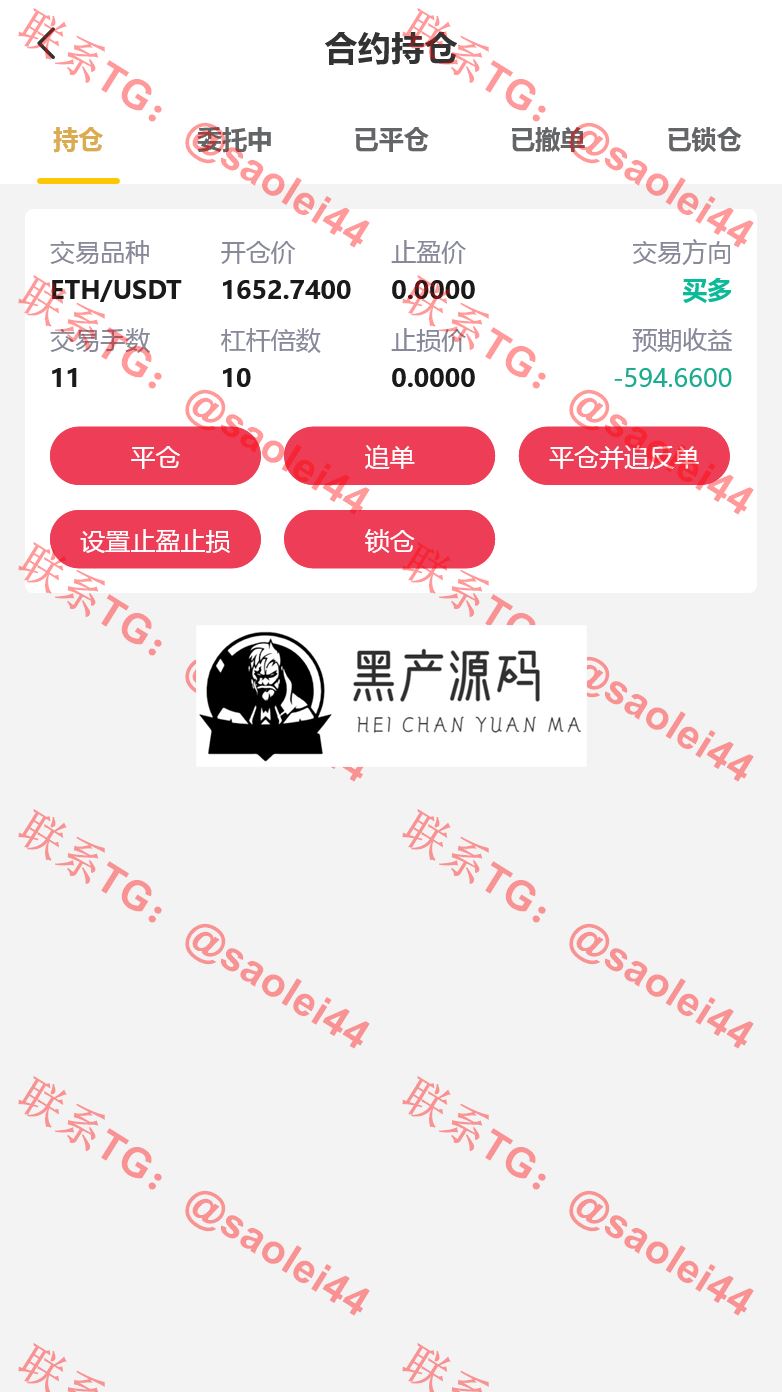Switch to the 已撤单 tab
Image resolution: width=782 pixels, height=1392 pixels.
(547, 140)
